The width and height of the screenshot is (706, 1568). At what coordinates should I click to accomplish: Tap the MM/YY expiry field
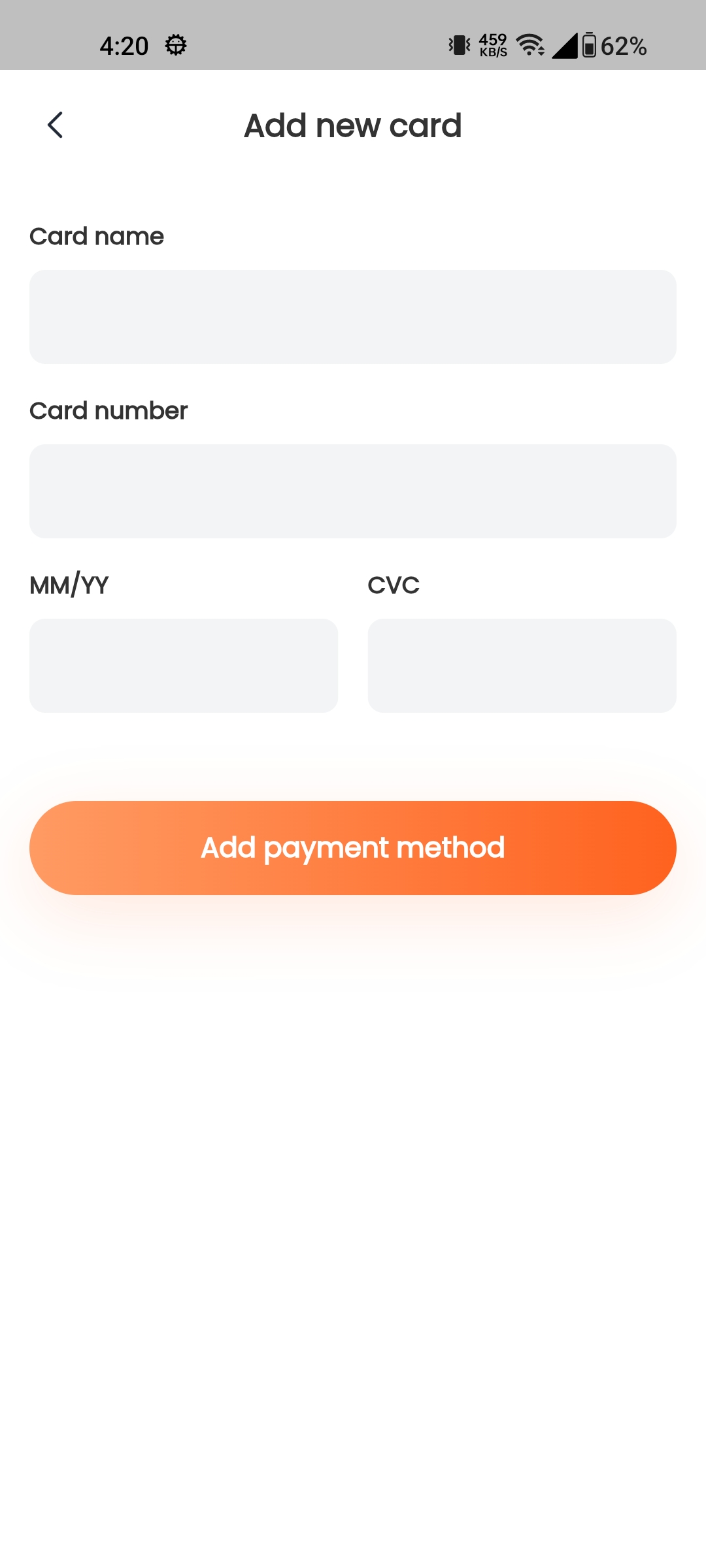[184, 666]
